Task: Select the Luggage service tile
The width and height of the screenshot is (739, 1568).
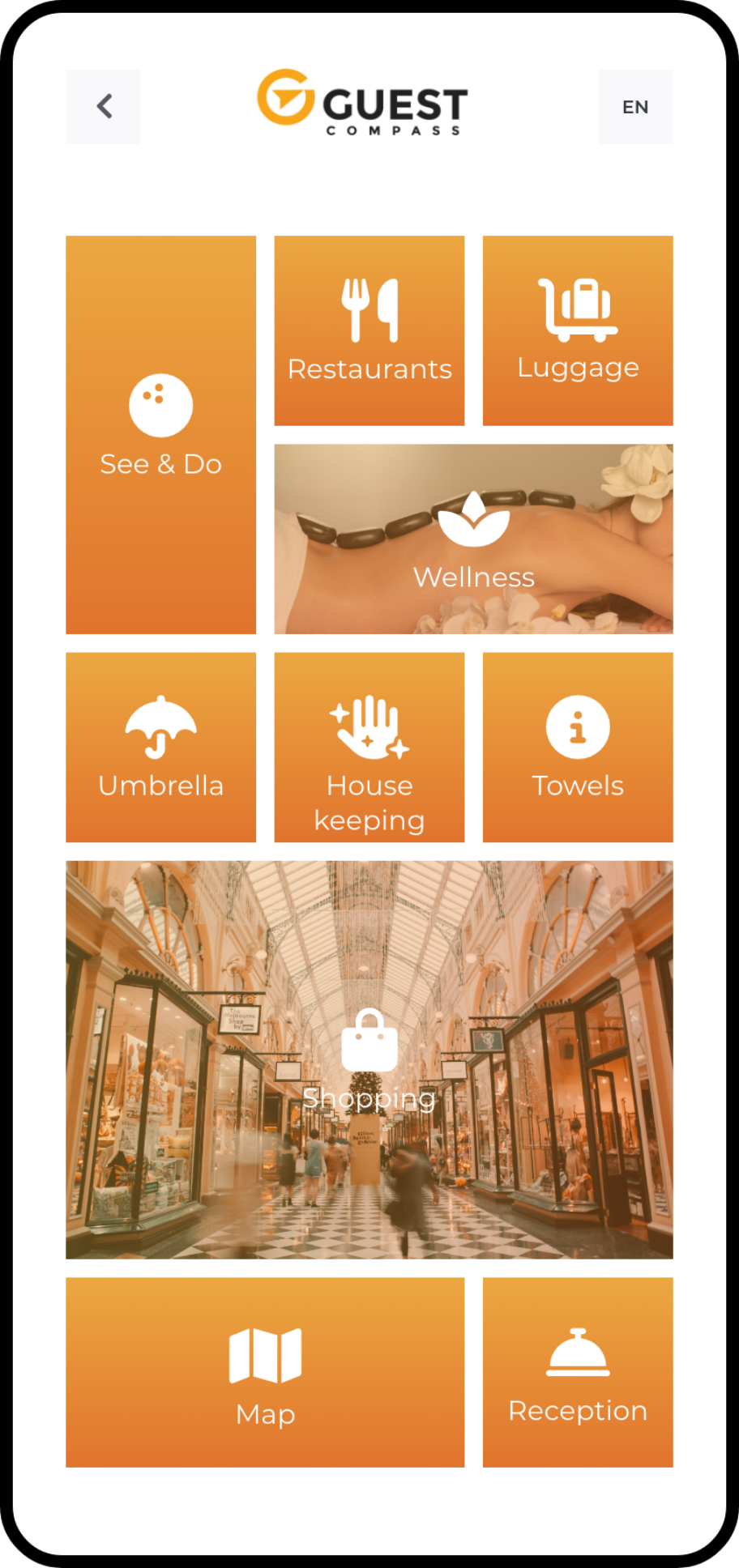Action: tap(578, 330)
